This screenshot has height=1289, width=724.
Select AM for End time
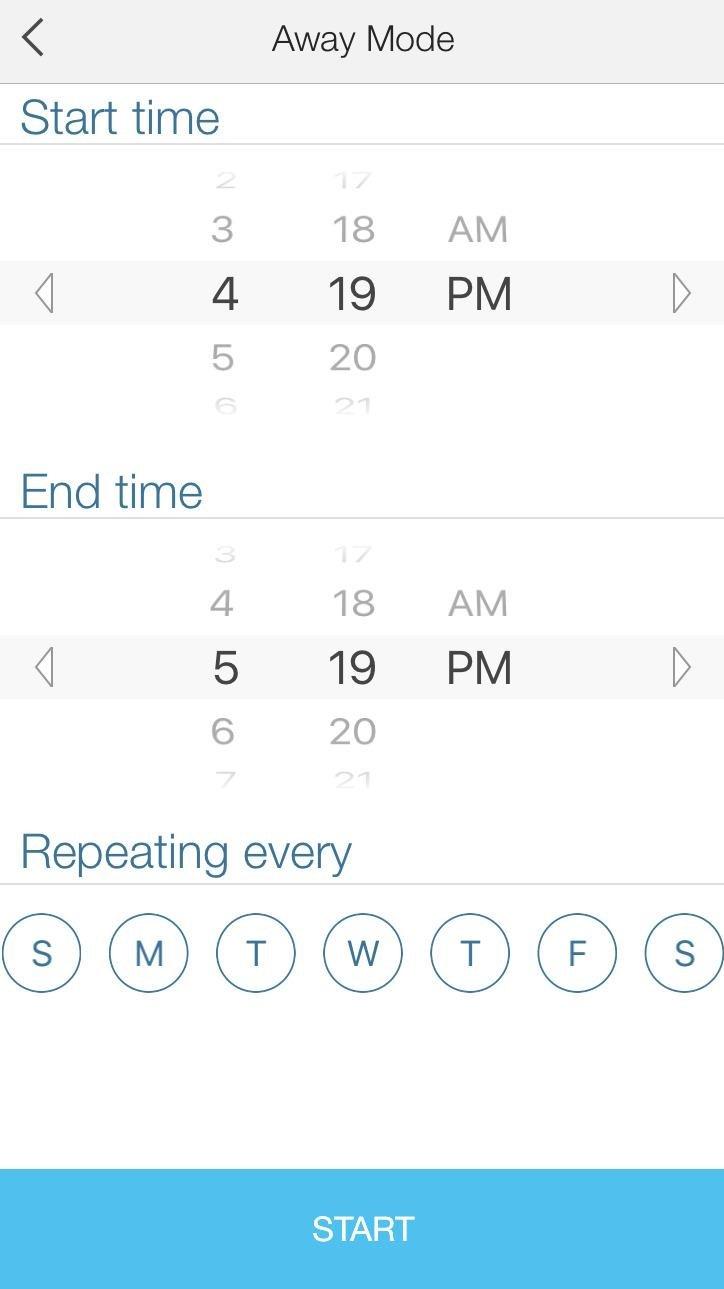[x=478, y=603]
